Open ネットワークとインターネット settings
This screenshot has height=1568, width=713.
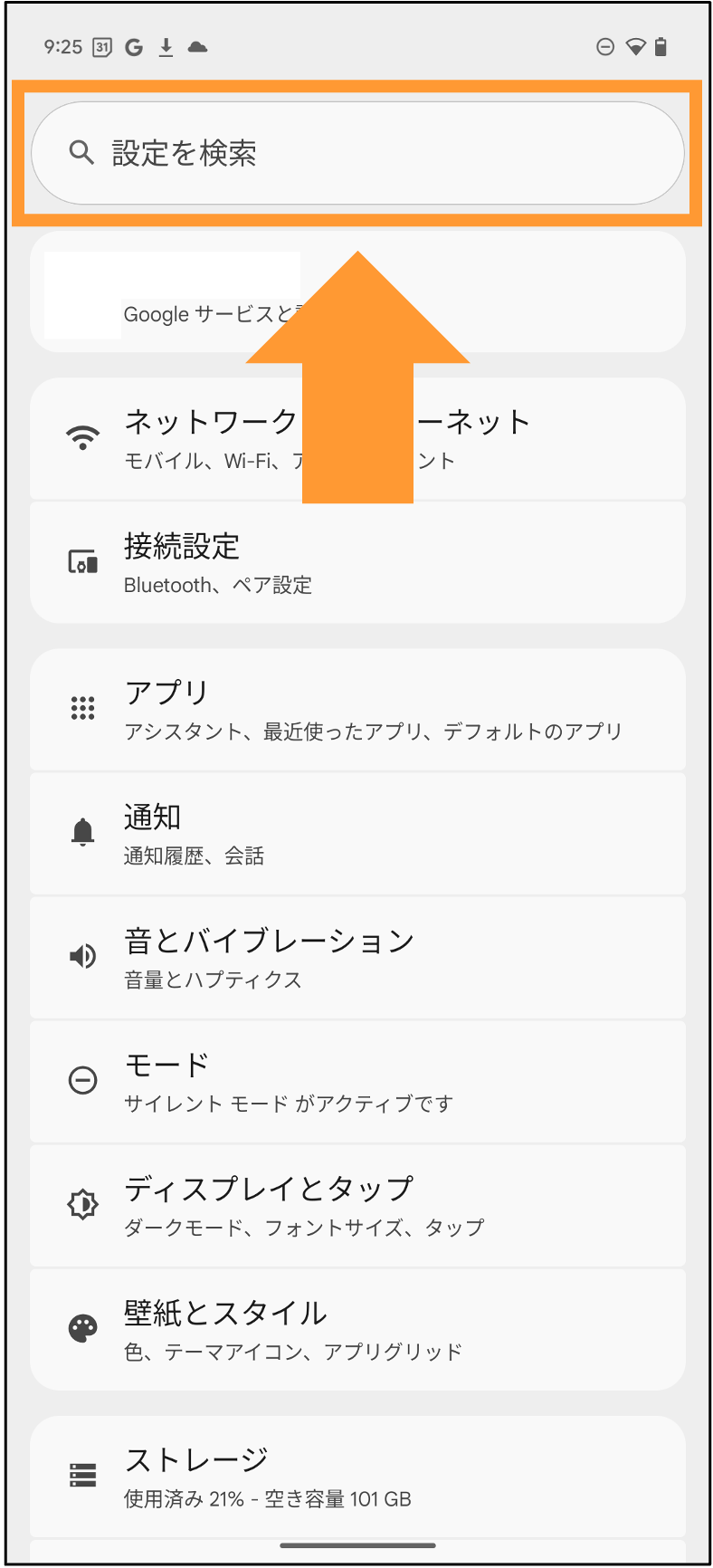tap(357, 438)
